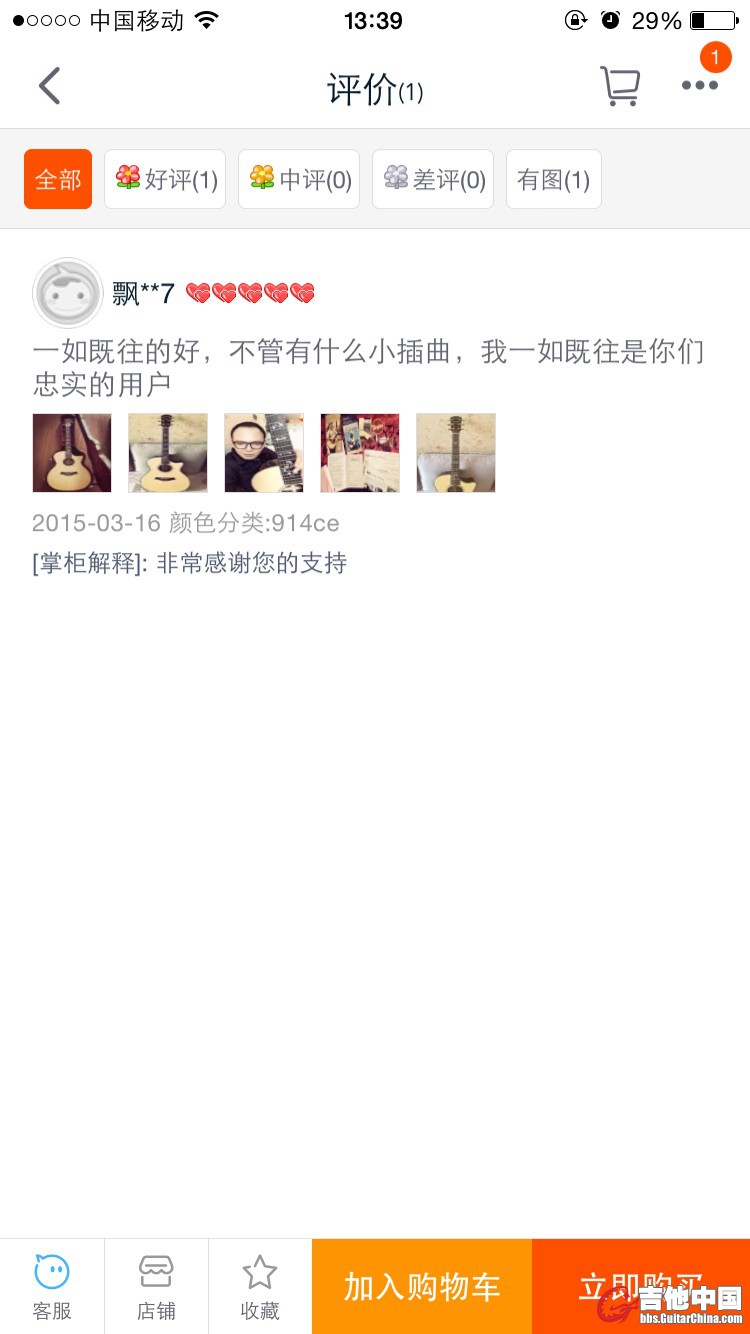The width and height of the screenshot is (750, 1334).
Task: Tap 收藏 to favorite this item
Action: [x=260, y=1286]
